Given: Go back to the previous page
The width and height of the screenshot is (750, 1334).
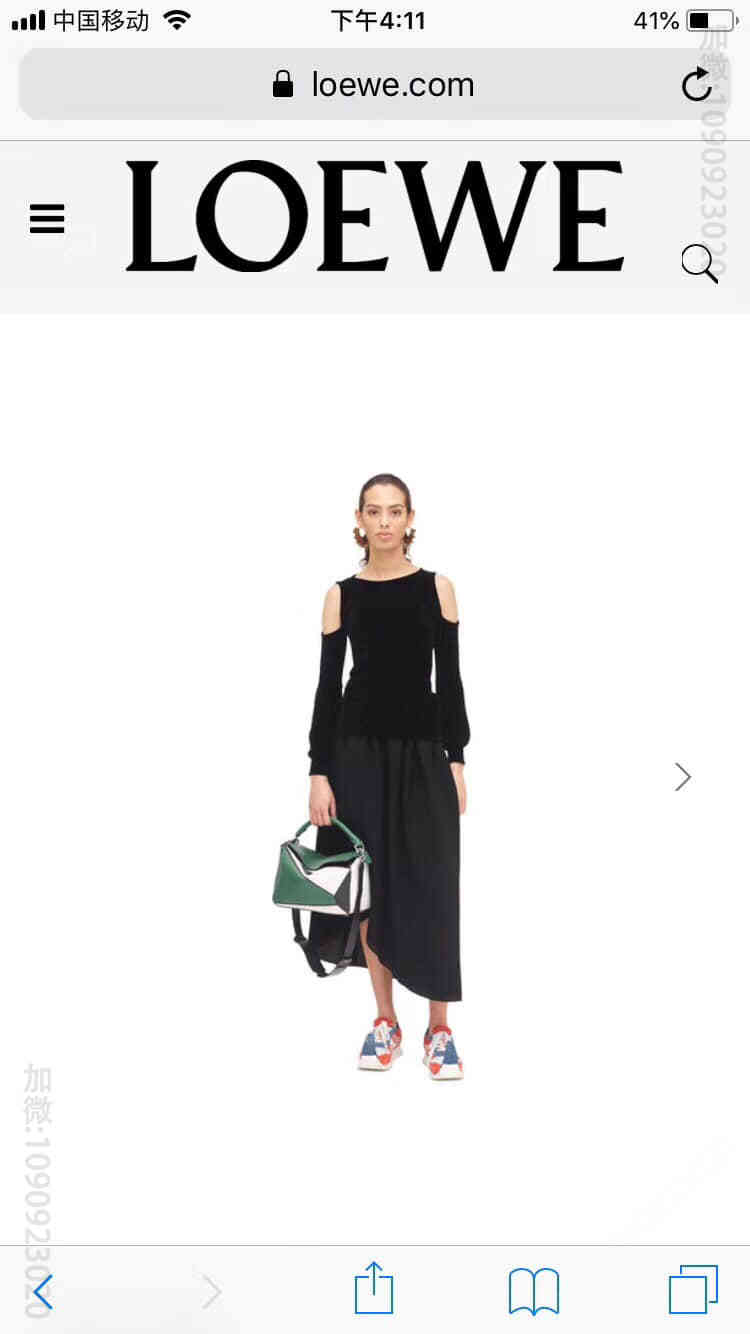Looking at the screenshot, I should click(42, 1292).
